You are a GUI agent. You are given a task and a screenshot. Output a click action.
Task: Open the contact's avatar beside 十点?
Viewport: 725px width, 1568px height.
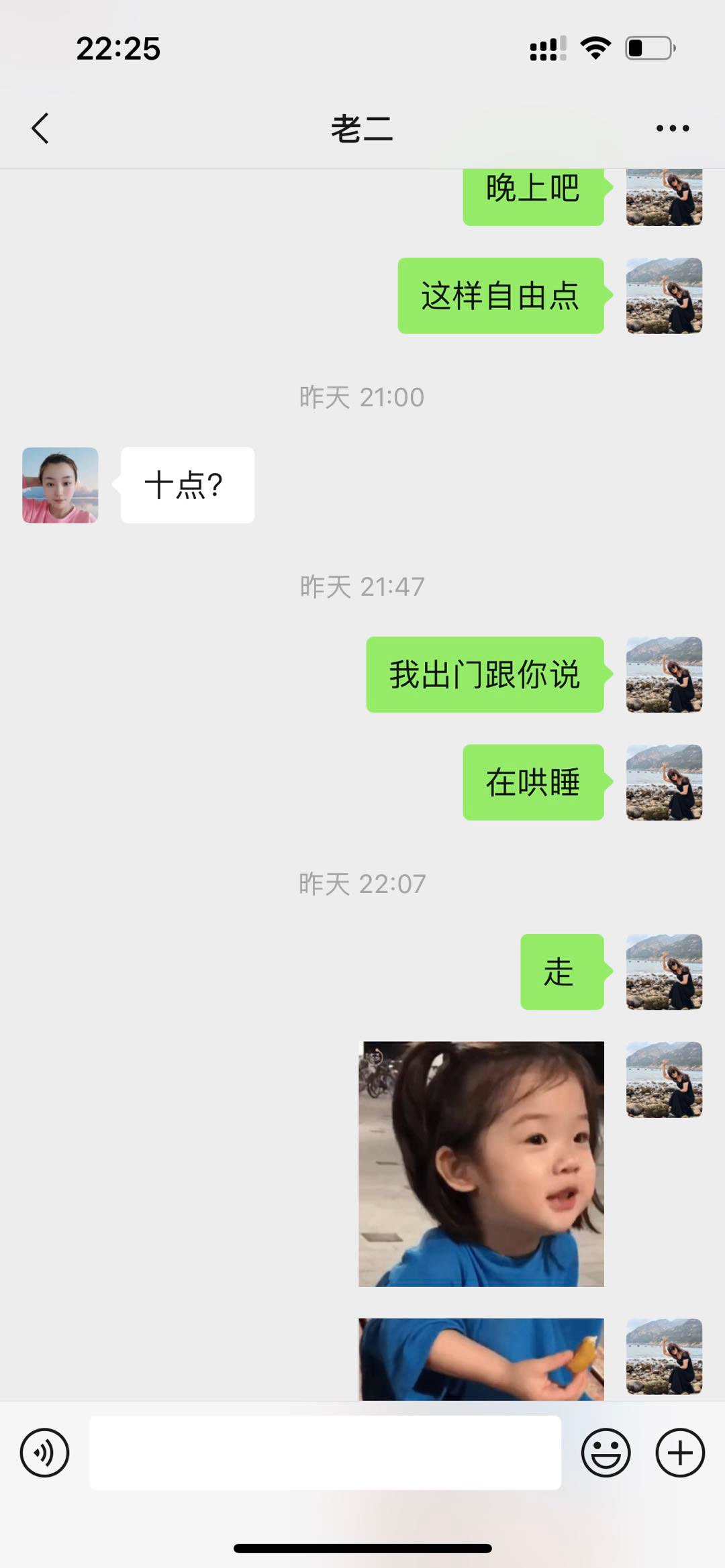point(60,485)
